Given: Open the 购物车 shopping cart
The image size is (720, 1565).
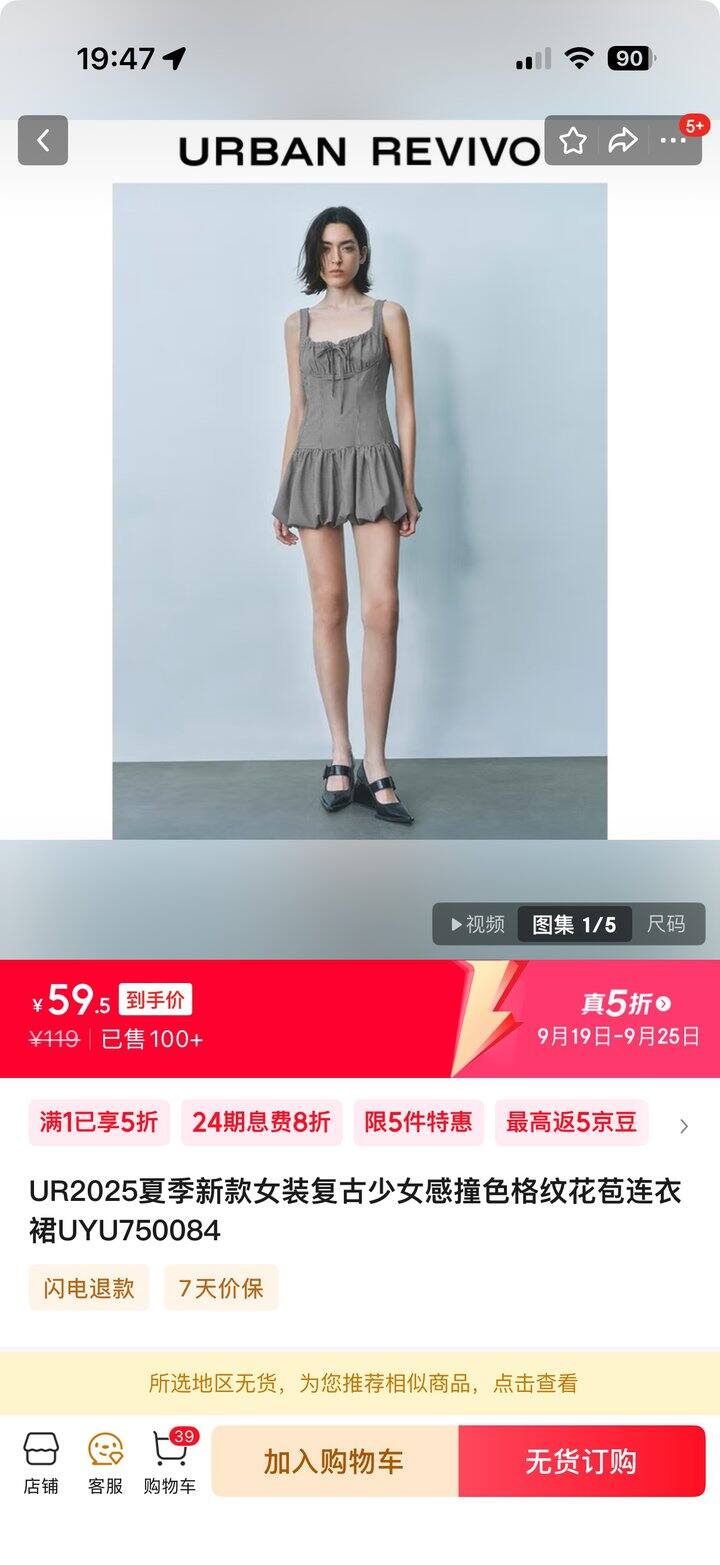Looking at the screenshot, I should (x=170, y=1463).
